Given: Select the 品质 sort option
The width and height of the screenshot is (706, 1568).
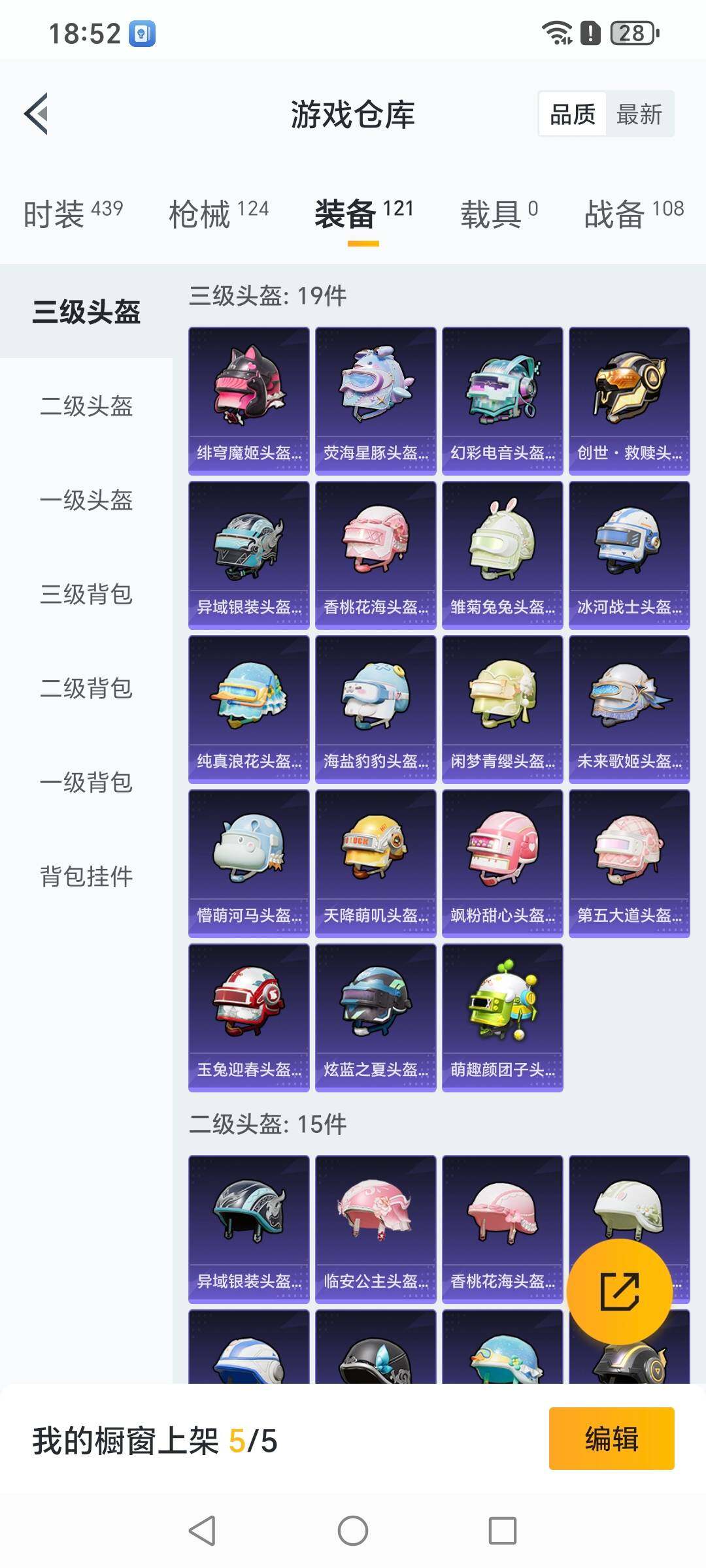Looking at the screenshot, I should (573, 114).
